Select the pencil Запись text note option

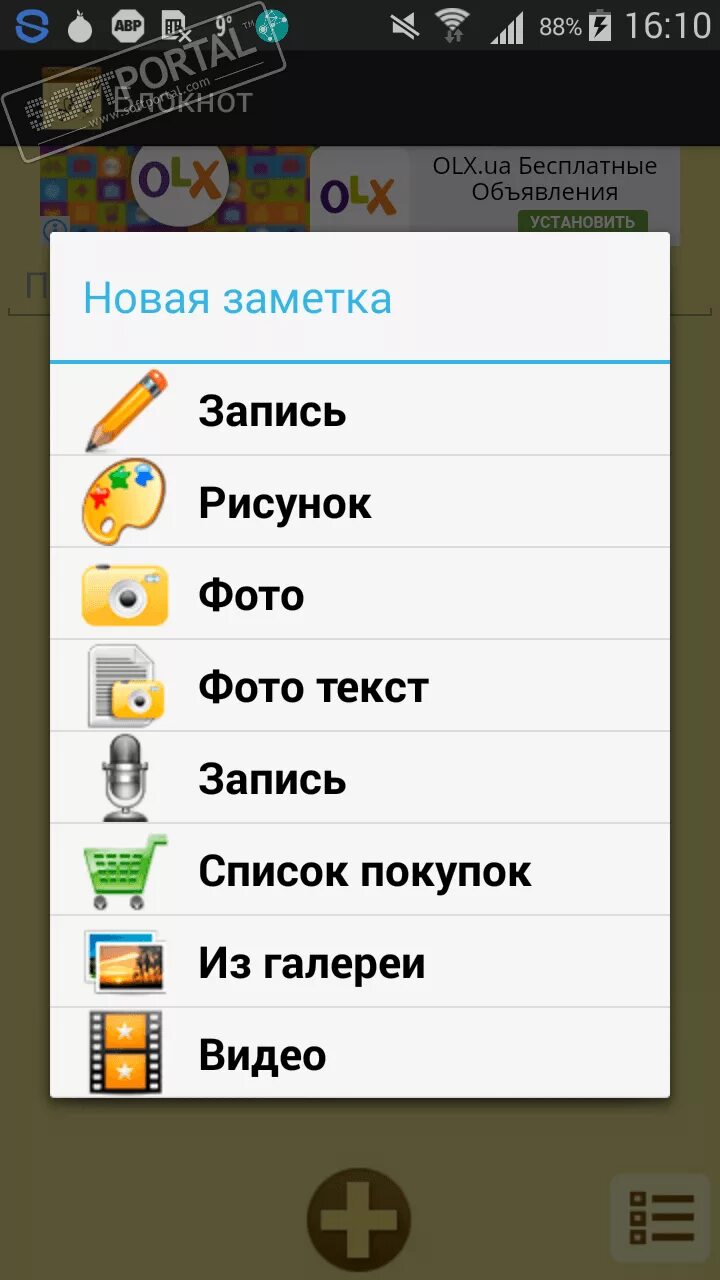(x=359, y=411)
